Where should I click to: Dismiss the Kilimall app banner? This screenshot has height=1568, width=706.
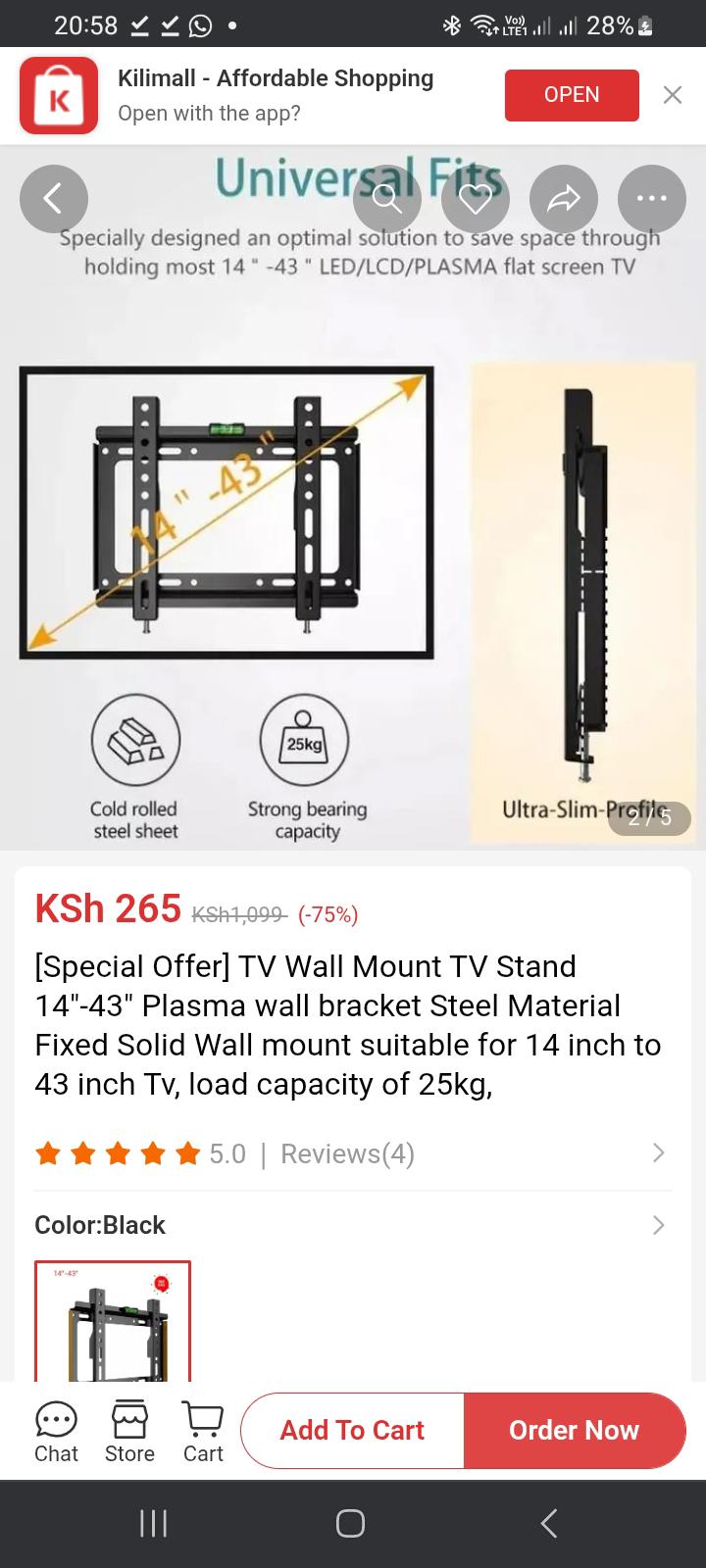(x=672, y=94)
